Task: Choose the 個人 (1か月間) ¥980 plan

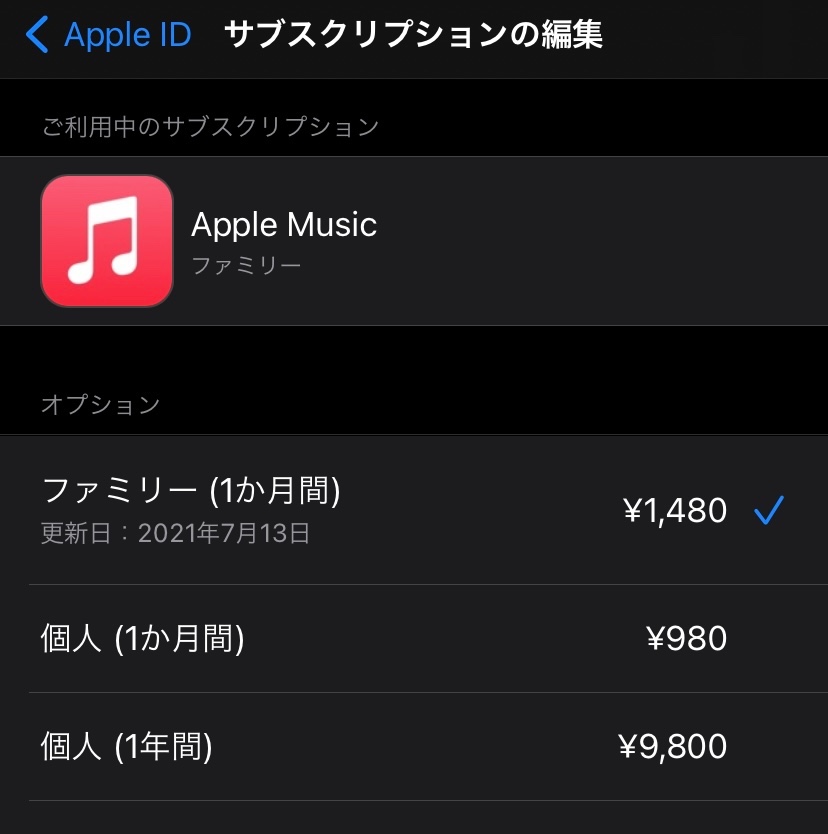Action: tap(413, 639)
